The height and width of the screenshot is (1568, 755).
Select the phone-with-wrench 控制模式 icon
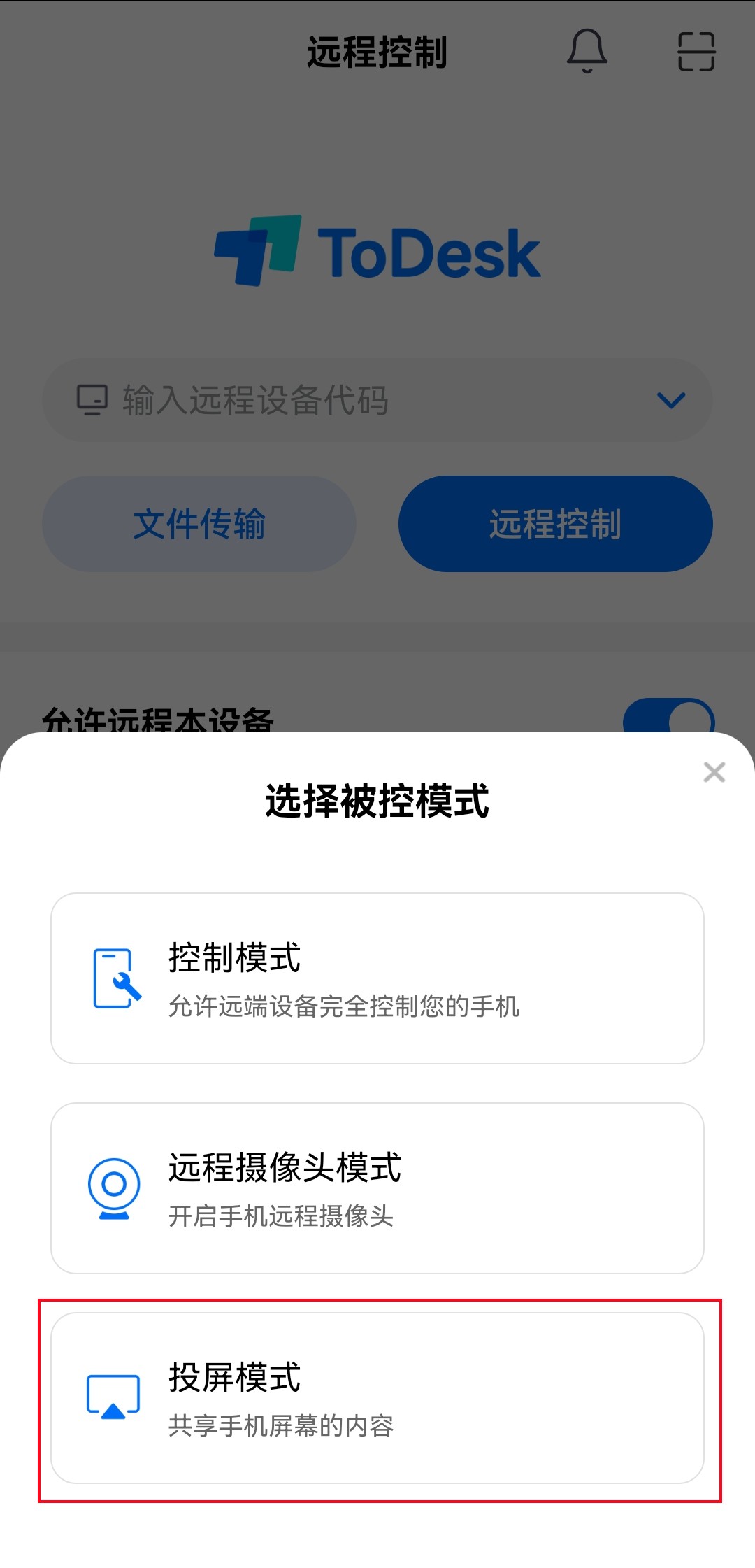click(114, 979)
